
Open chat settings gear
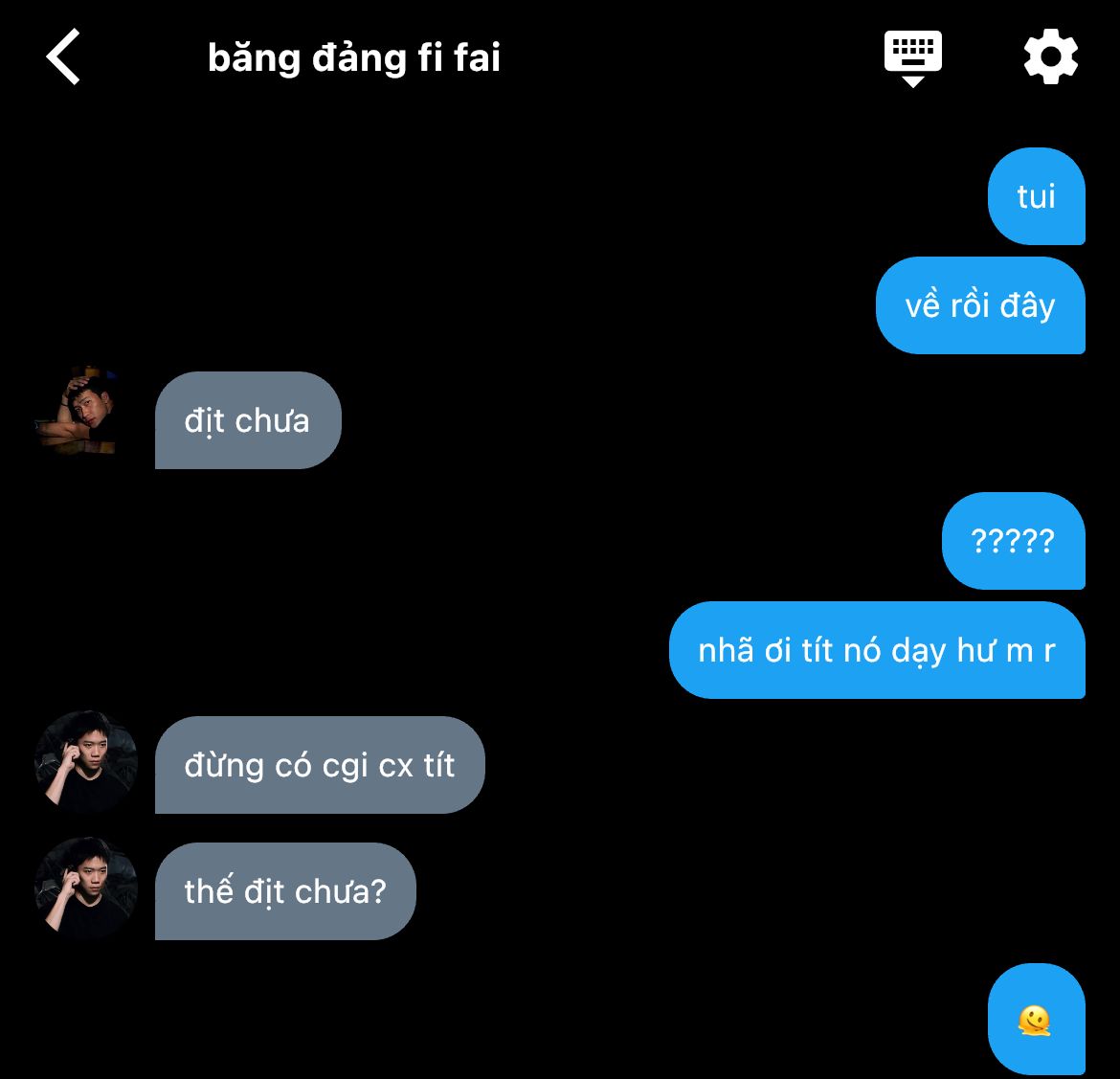point(1050,57)
